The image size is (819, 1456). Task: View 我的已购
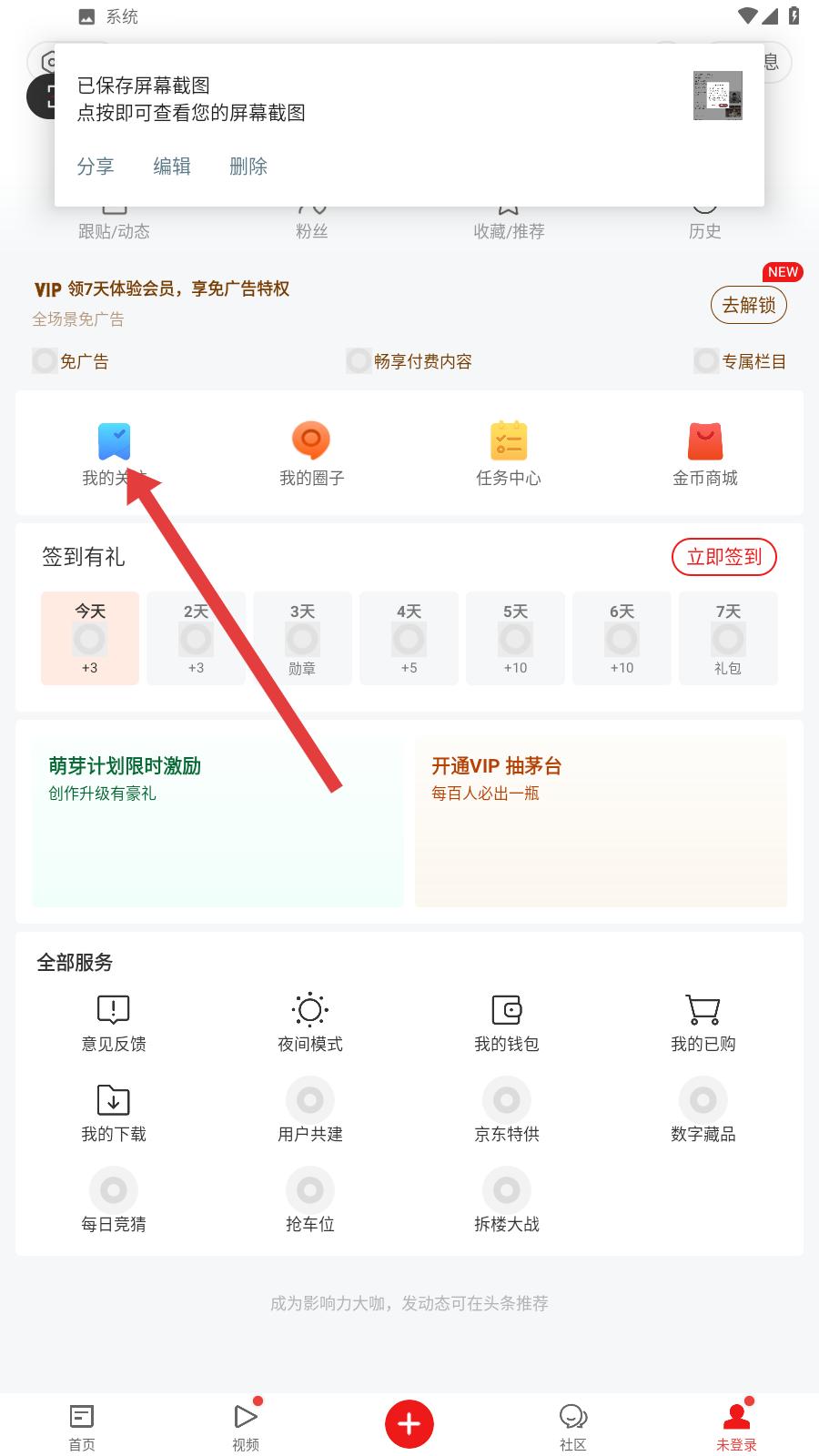pos(703,1021)
